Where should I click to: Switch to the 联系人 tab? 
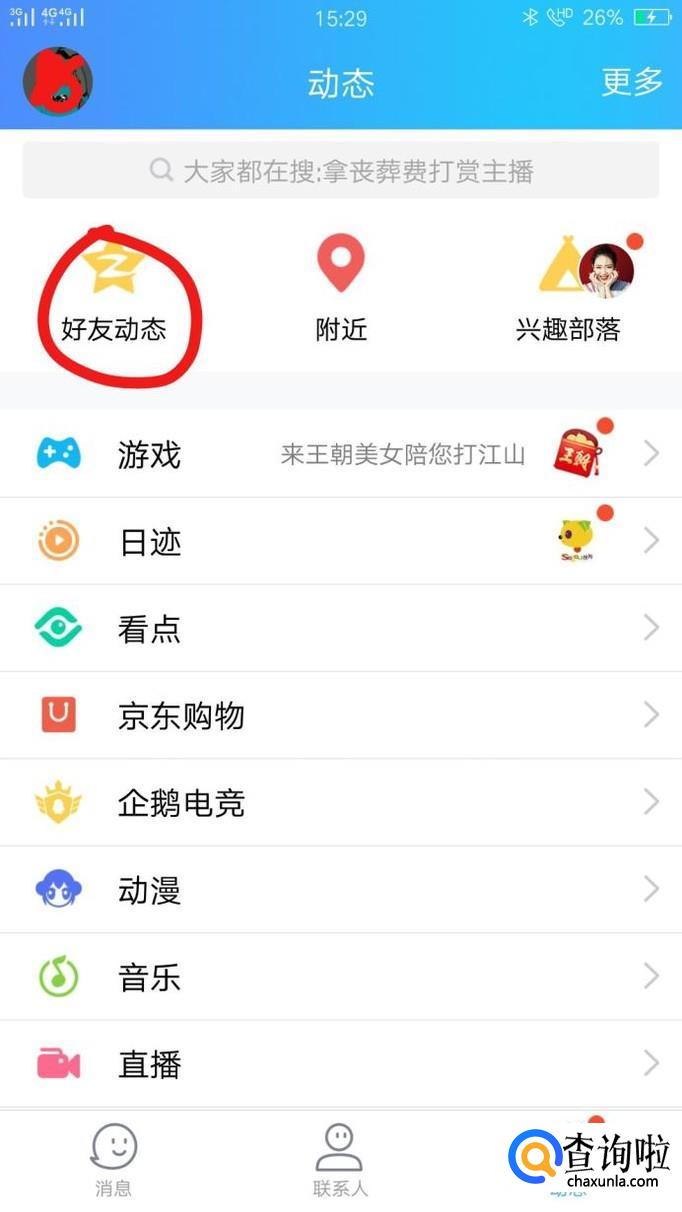click(340, 1160)
